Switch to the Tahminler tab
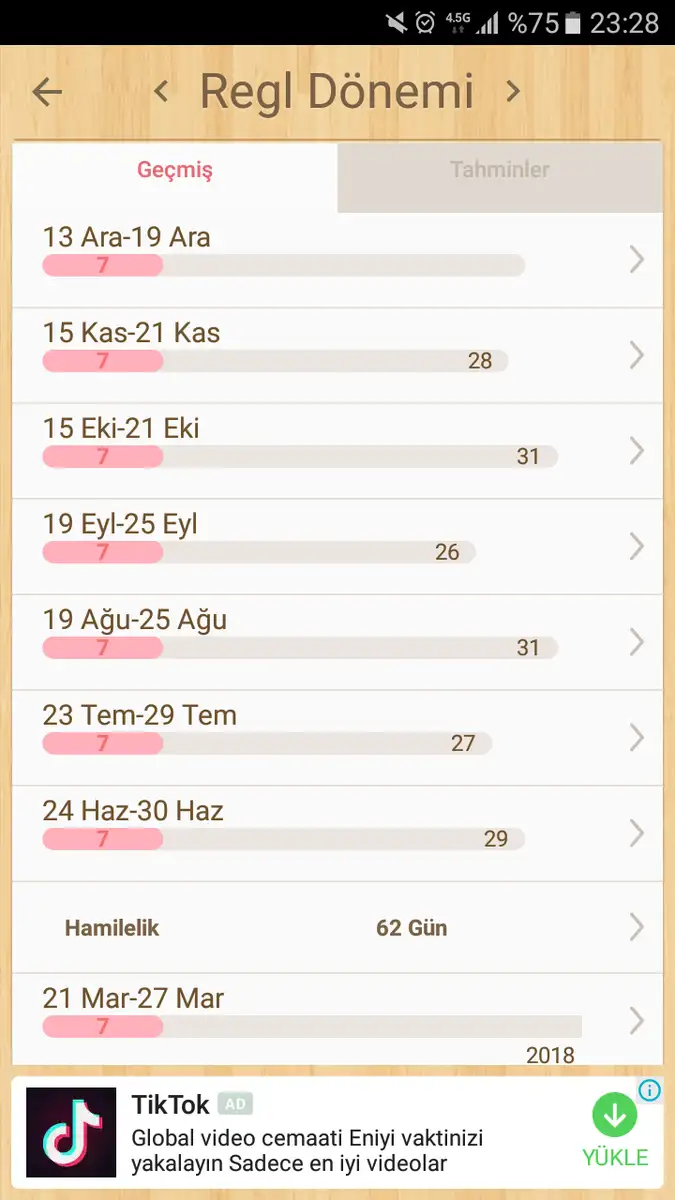The image size is (675, 1200). pos(499,170)
